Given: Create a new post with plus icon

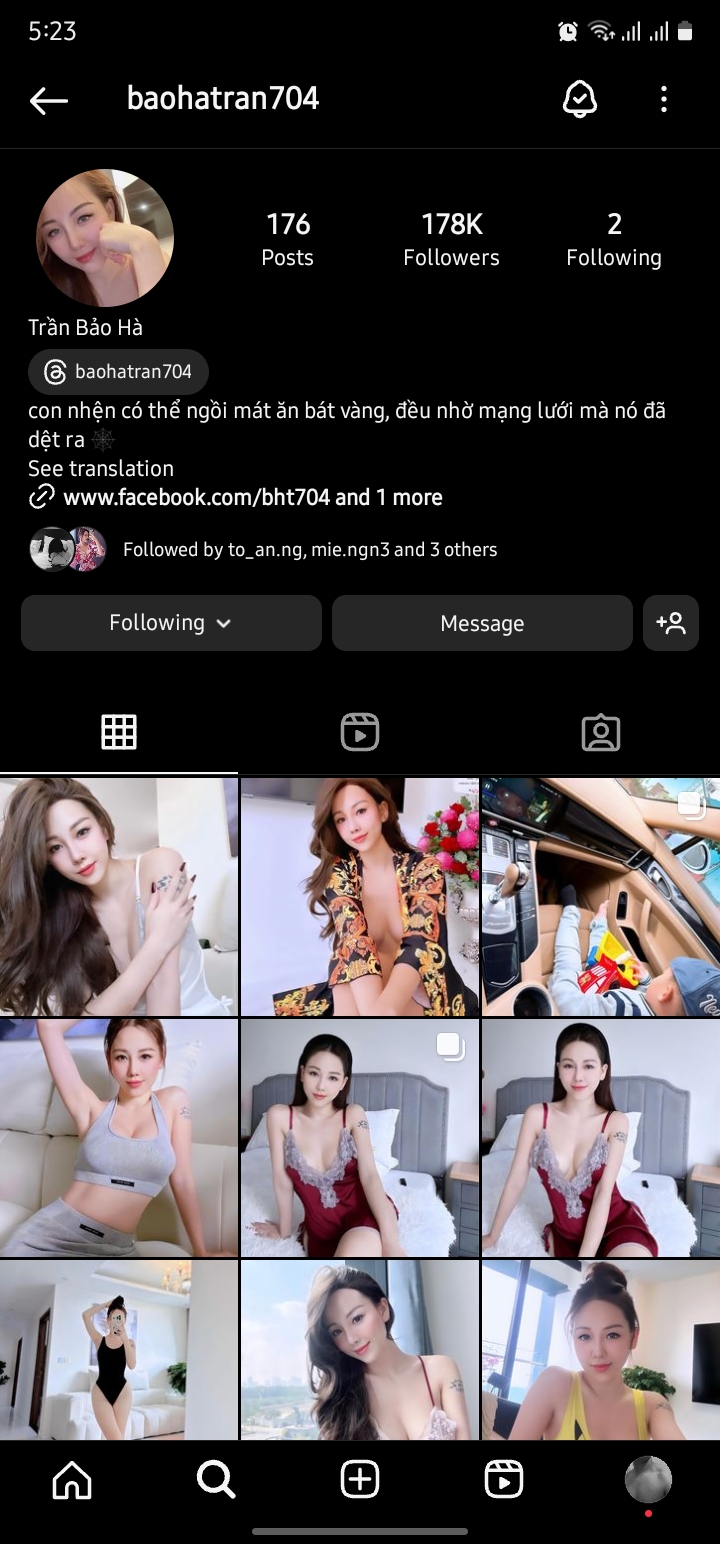Looking at the screenshot, I should (360, 1479).
